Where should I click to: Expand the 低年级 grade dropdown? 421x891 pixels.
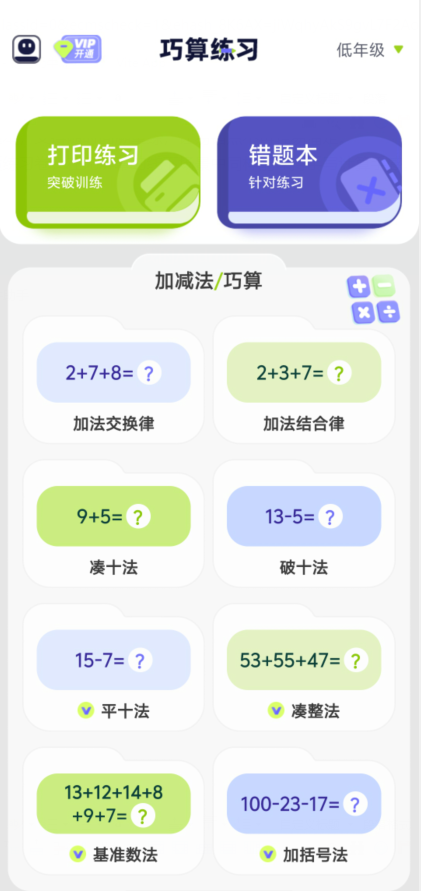(370, 50)
